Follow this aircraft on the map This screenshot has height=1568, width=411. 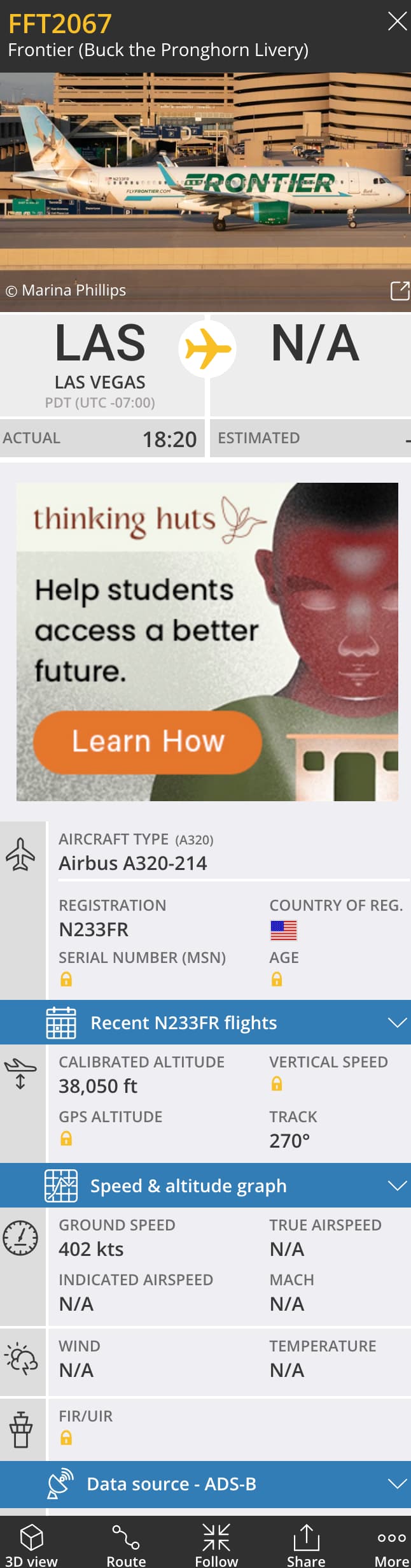216,1544
